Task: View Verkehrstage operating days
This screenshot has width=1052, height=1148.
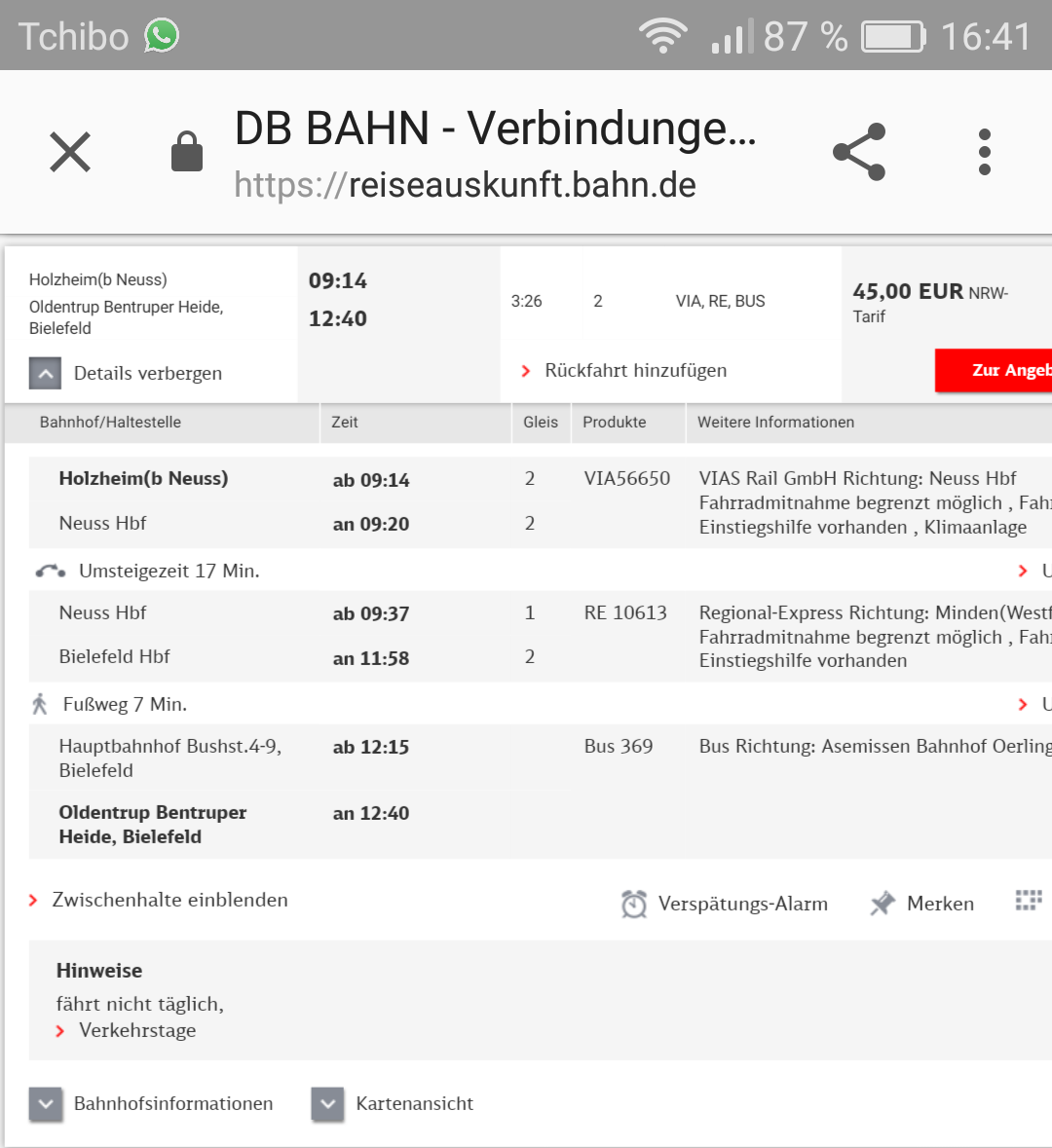Action: pos(127,1031)
